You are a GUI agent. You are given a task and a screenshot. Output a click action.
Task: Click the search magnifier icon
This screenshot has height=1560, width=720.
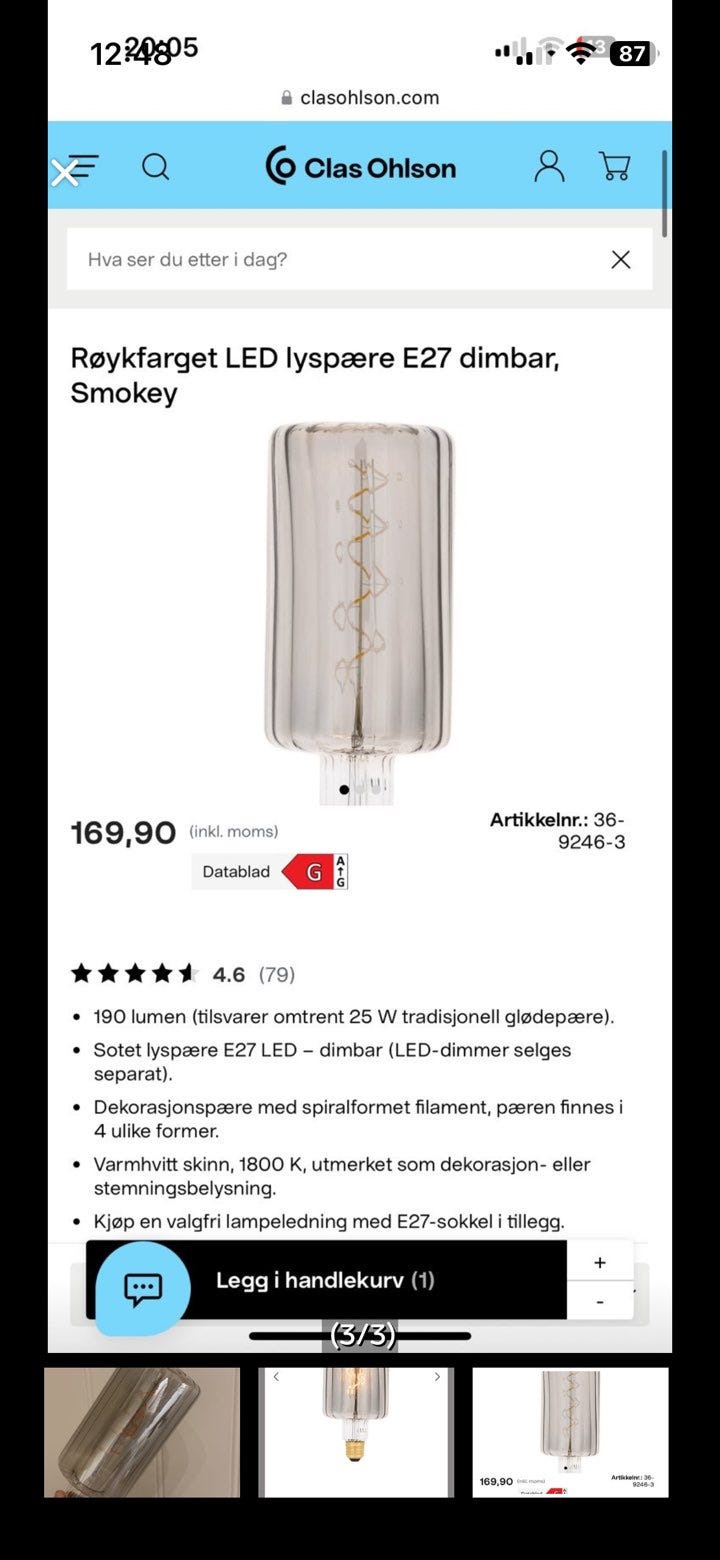tap(156, 168)
